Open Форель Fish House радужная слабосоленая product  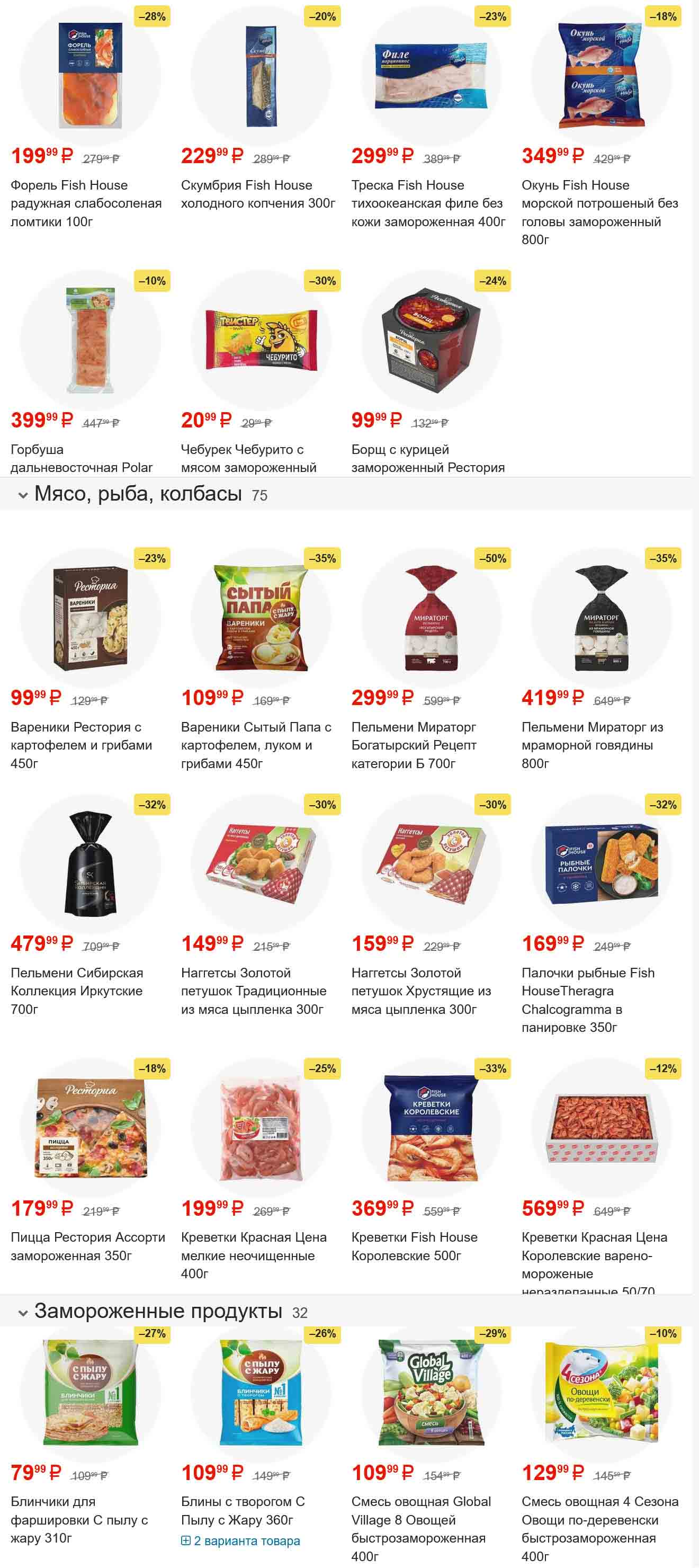point(86,203)
